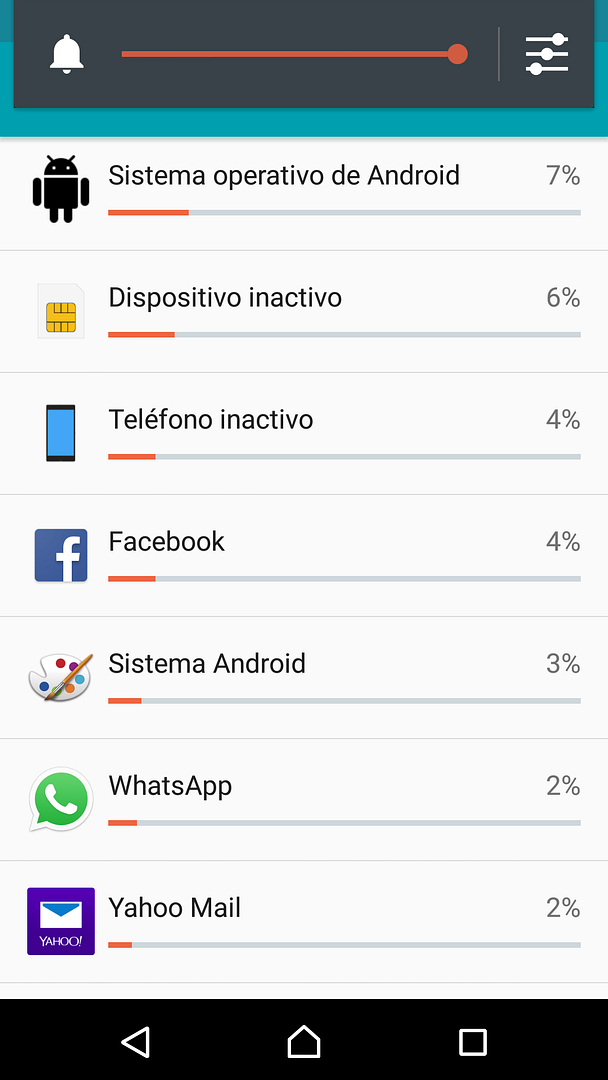Image resolution: width=608 pixels, height=1080 pixels.
Task: Show Sistema Android battery details
Action: tap(304, 677)
